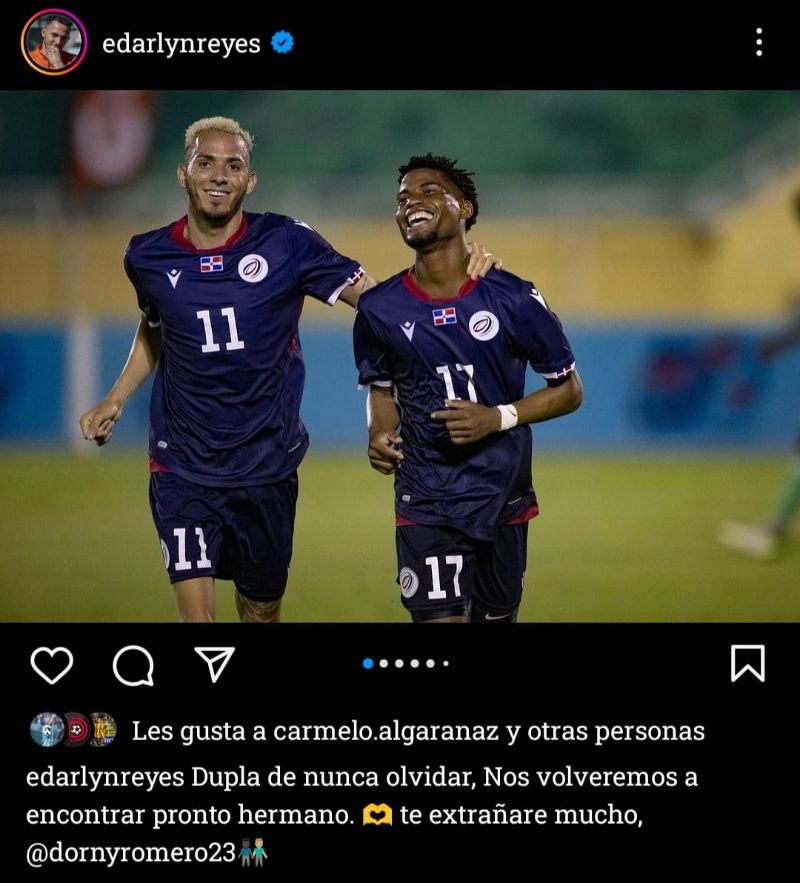The height and width of the screenshot is (883, 800).
Task: Like this post with the heart
Action: point(52,664)
